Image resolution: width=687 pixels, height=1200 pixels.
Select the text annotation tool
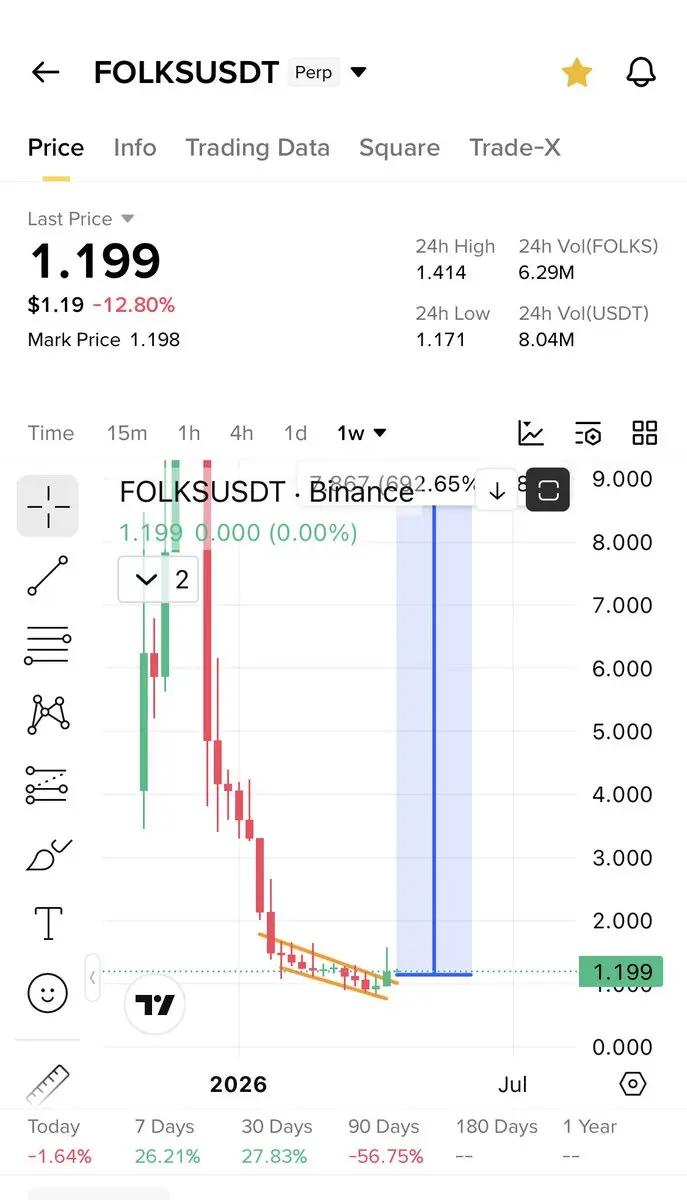coord(48,923)
